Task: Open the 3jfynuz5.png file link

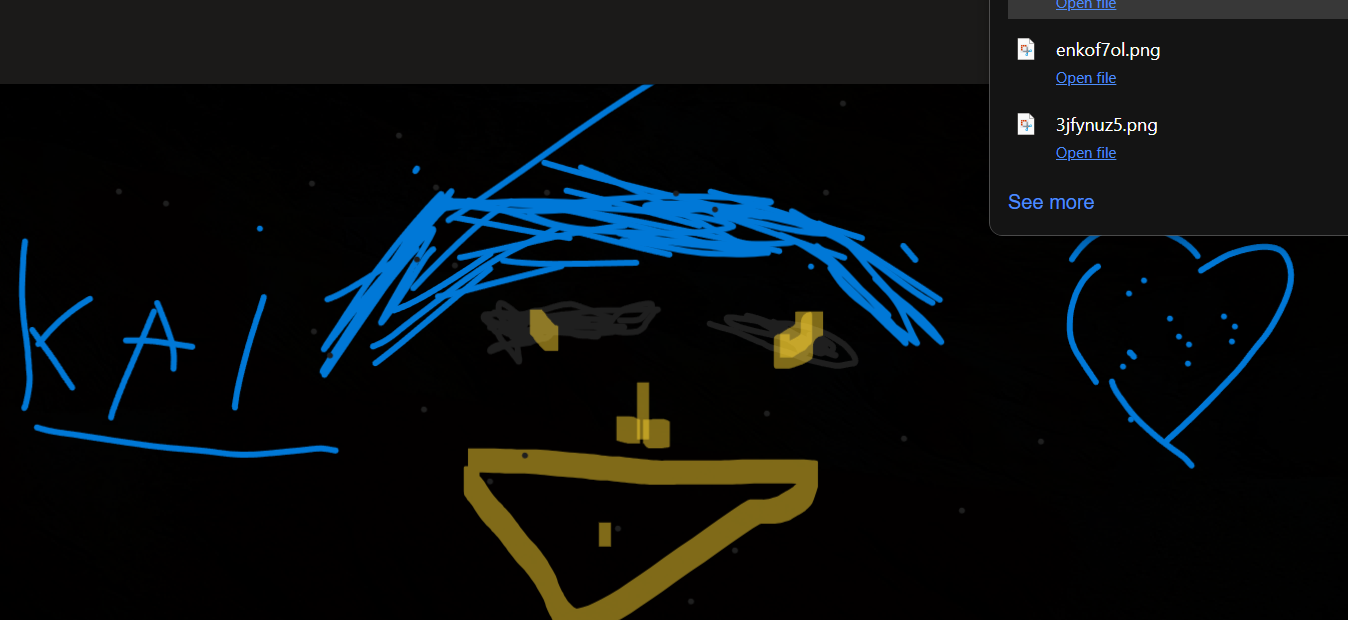Action: point(1085,153)
